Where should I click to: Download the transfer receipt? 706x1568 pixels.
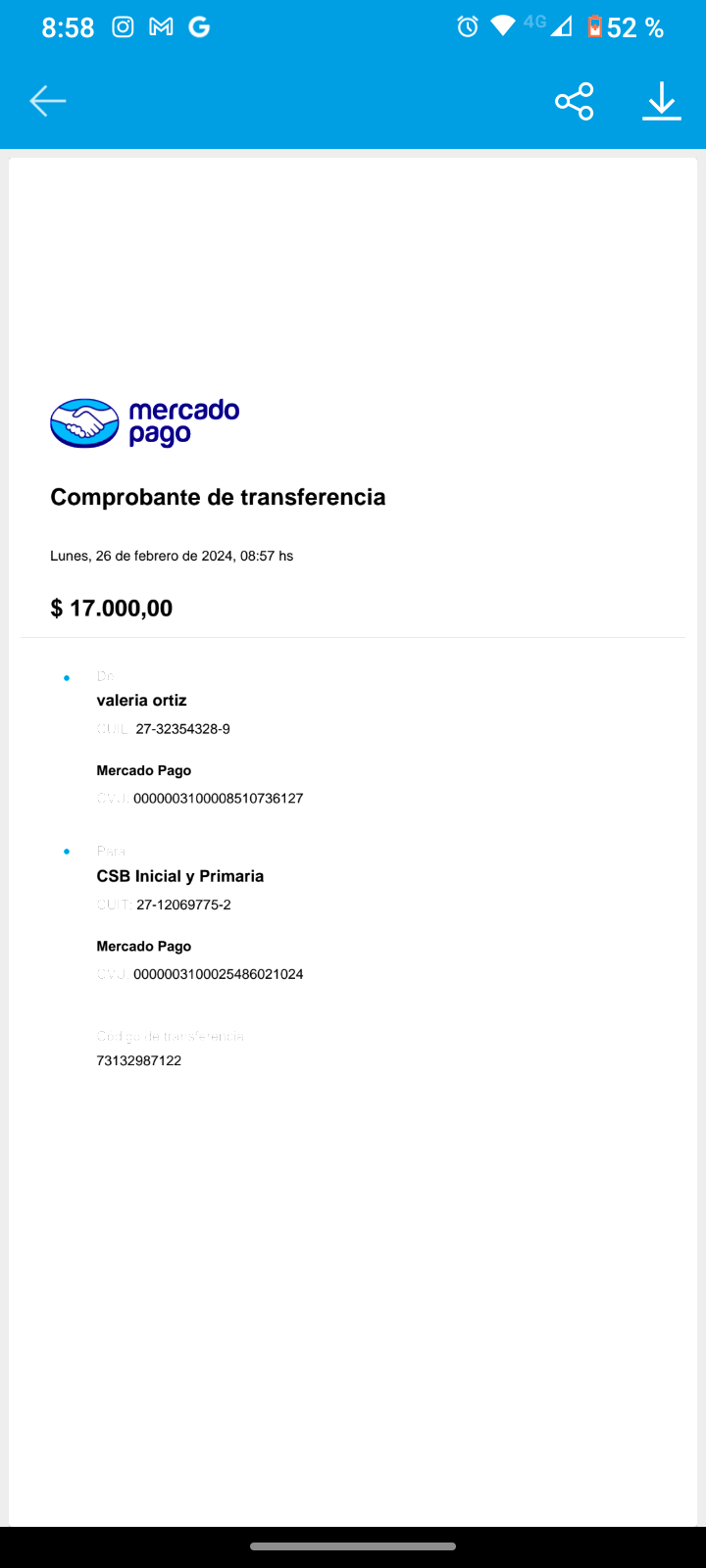[662, 101]
